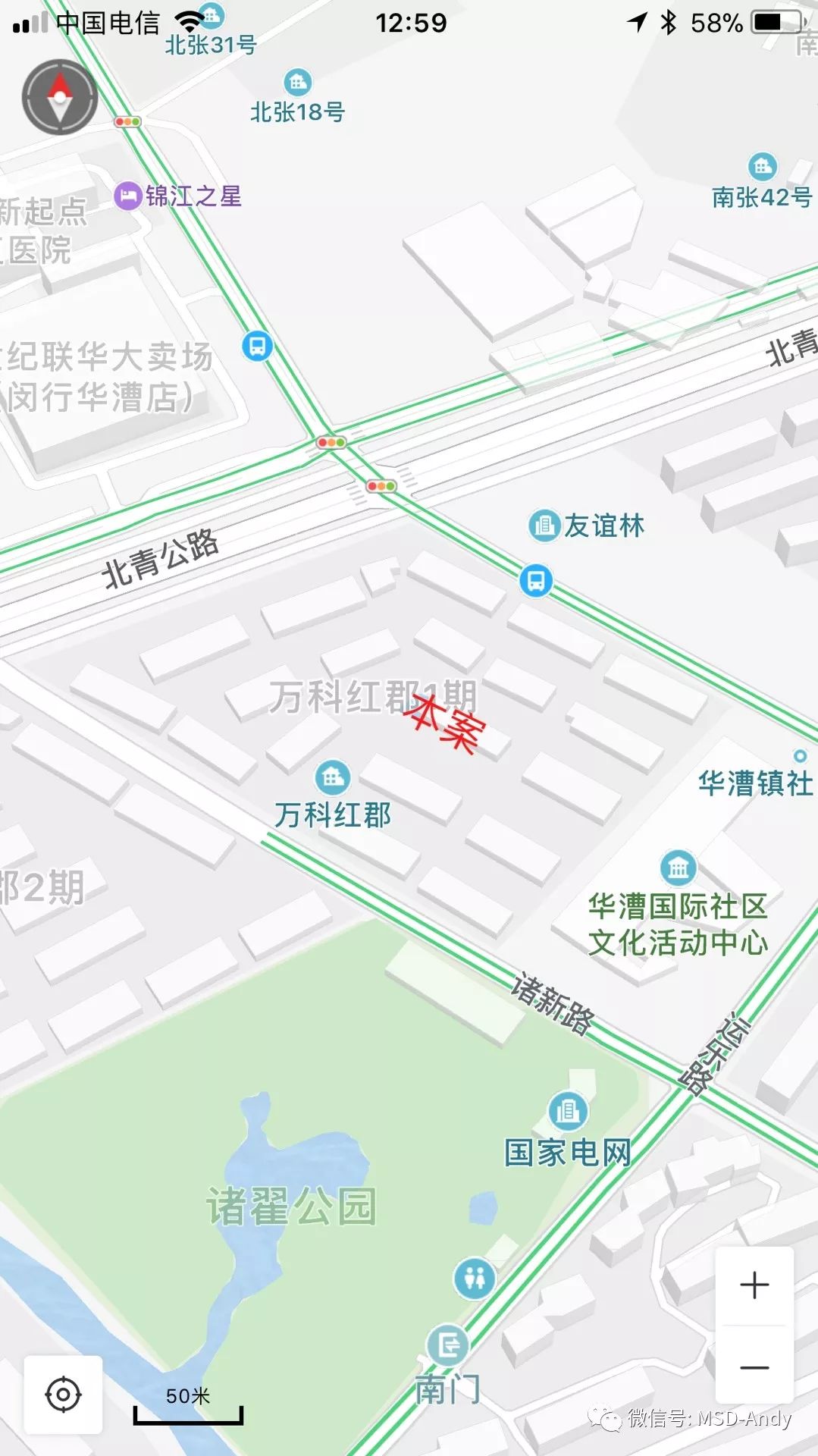Viewport: 818px width, 1456px height.
Task: Select the 锦江之星 hotel marker
Action: tap(127, 196)
